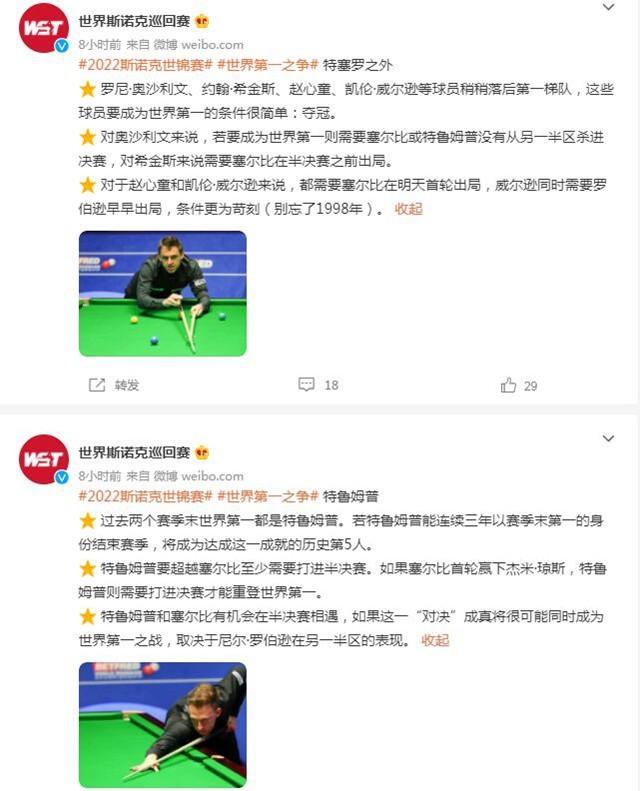This screenshot has height=791, width=640.
Task: Open the #世界第一之争# hashtag in the first post
Action: tap(266, 65)
